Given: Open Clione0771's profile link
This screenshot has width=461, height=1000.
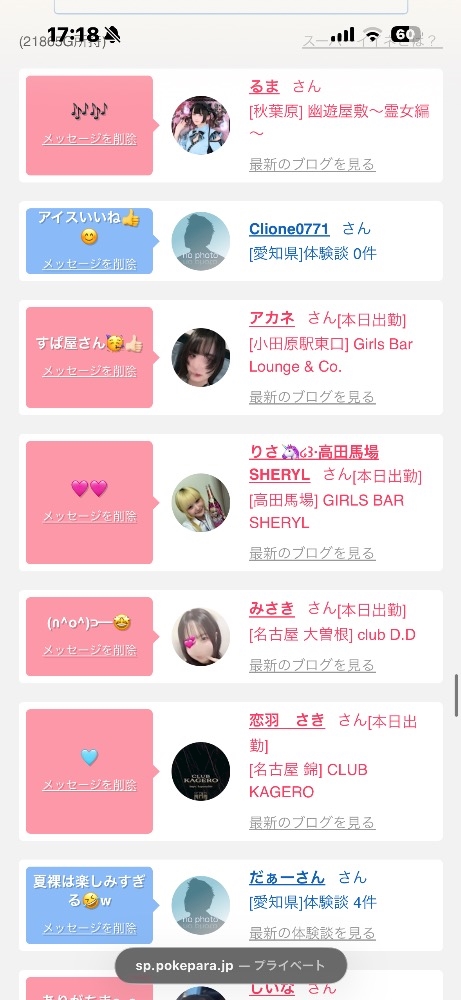Looking at the screenshot, I should pyautogui.click(x=289, y=229).
